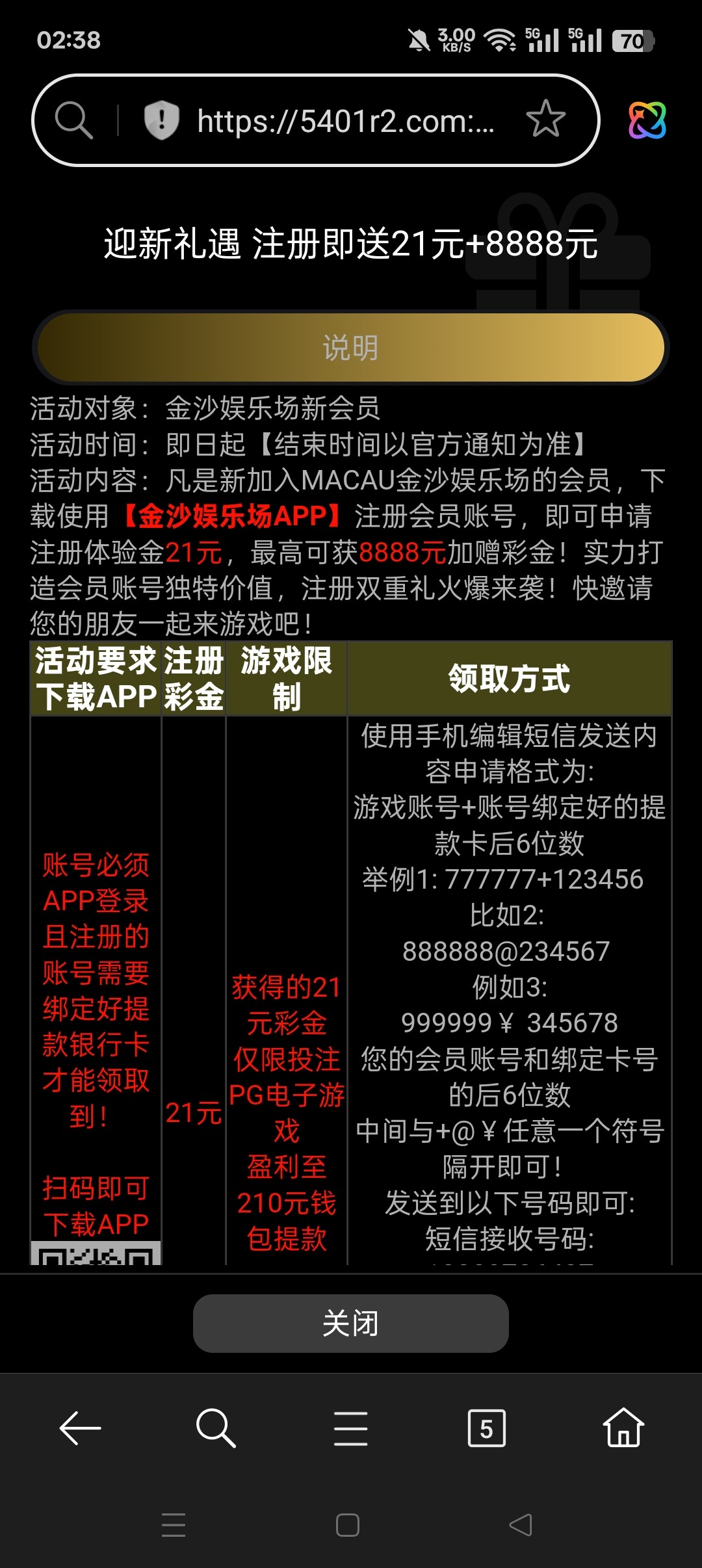This screenshot has width=702, height=1568.
Task: Tap the Wi-Fi status bar icon
Action: pos(500,40)
